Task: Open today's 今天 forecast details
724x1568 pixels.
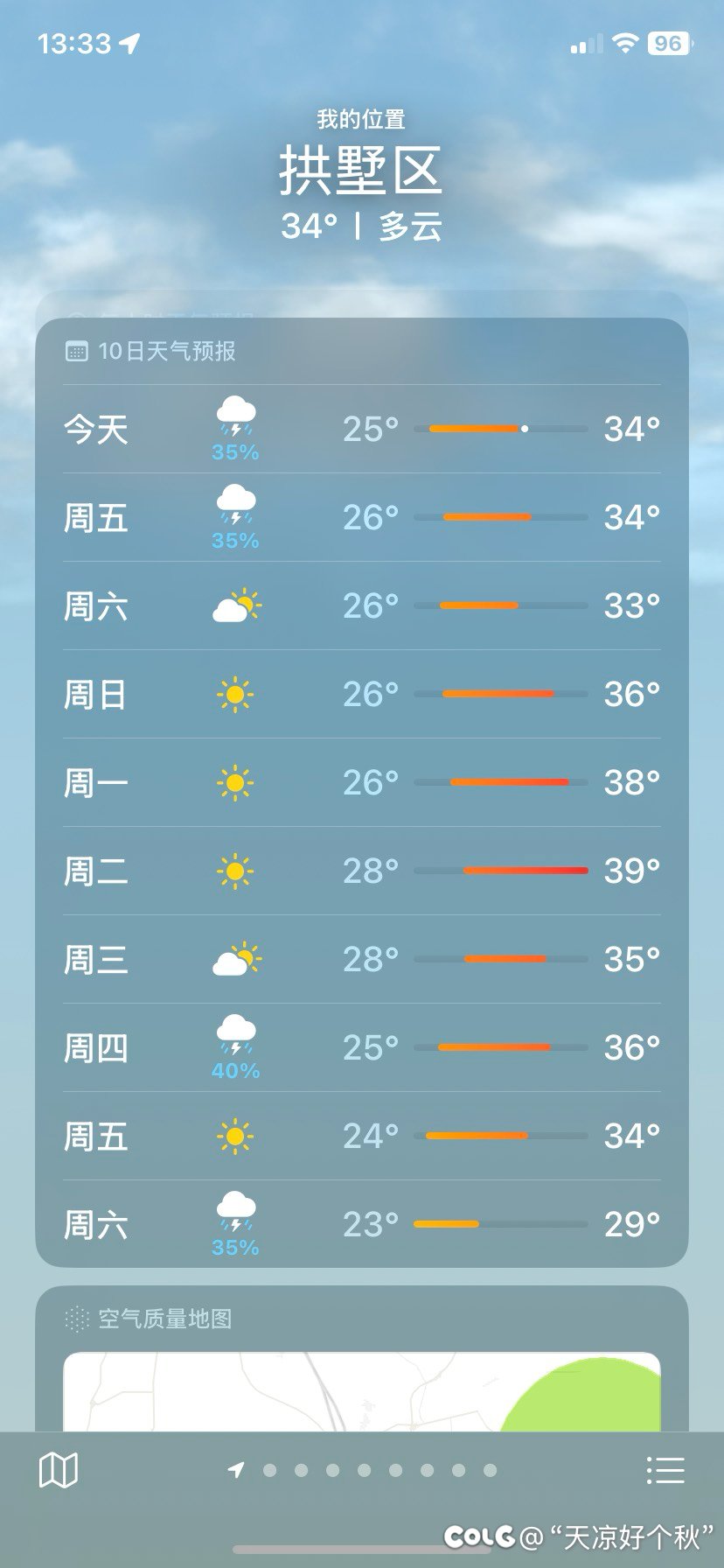Action: 361,430
